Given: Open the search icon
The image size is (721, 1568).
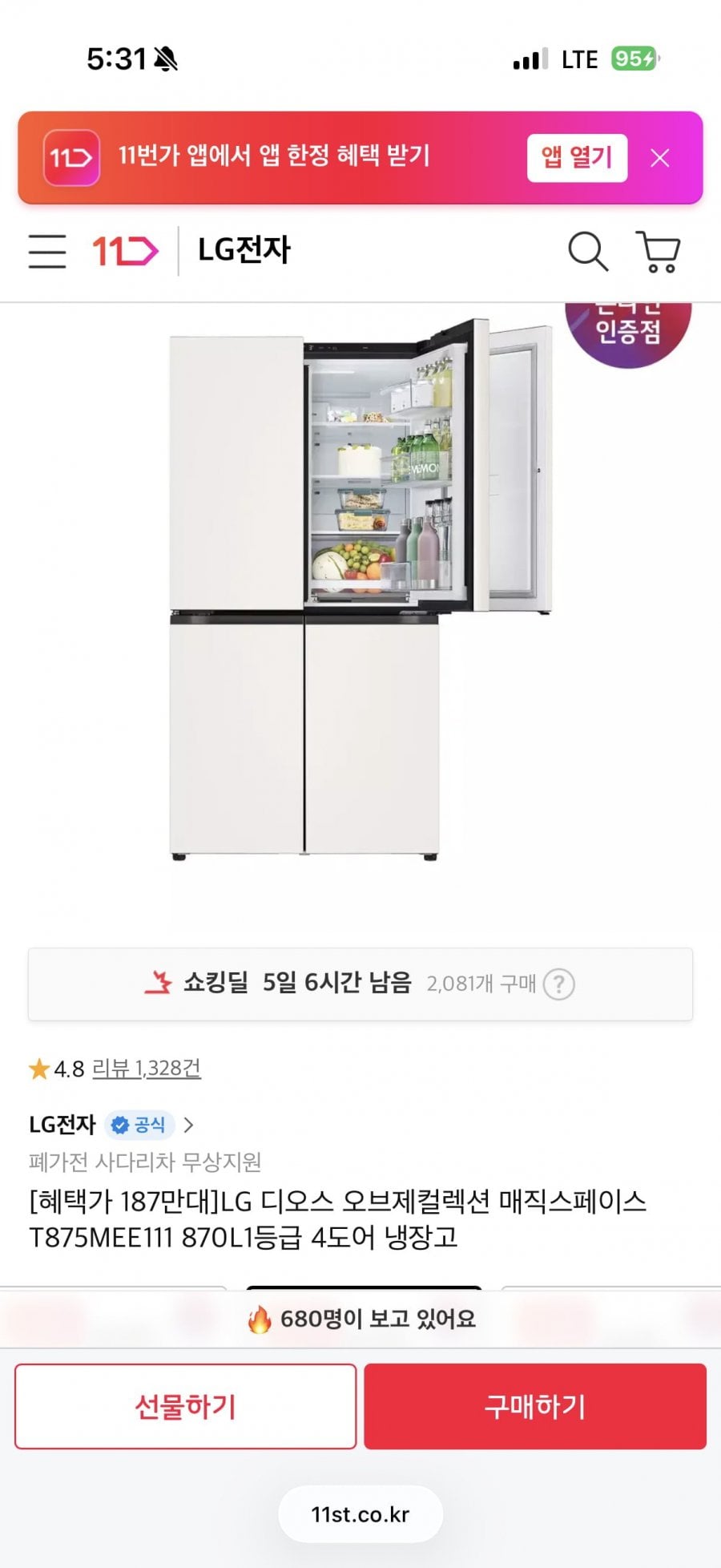Looking at the screenshot, I should coord(587,252).
